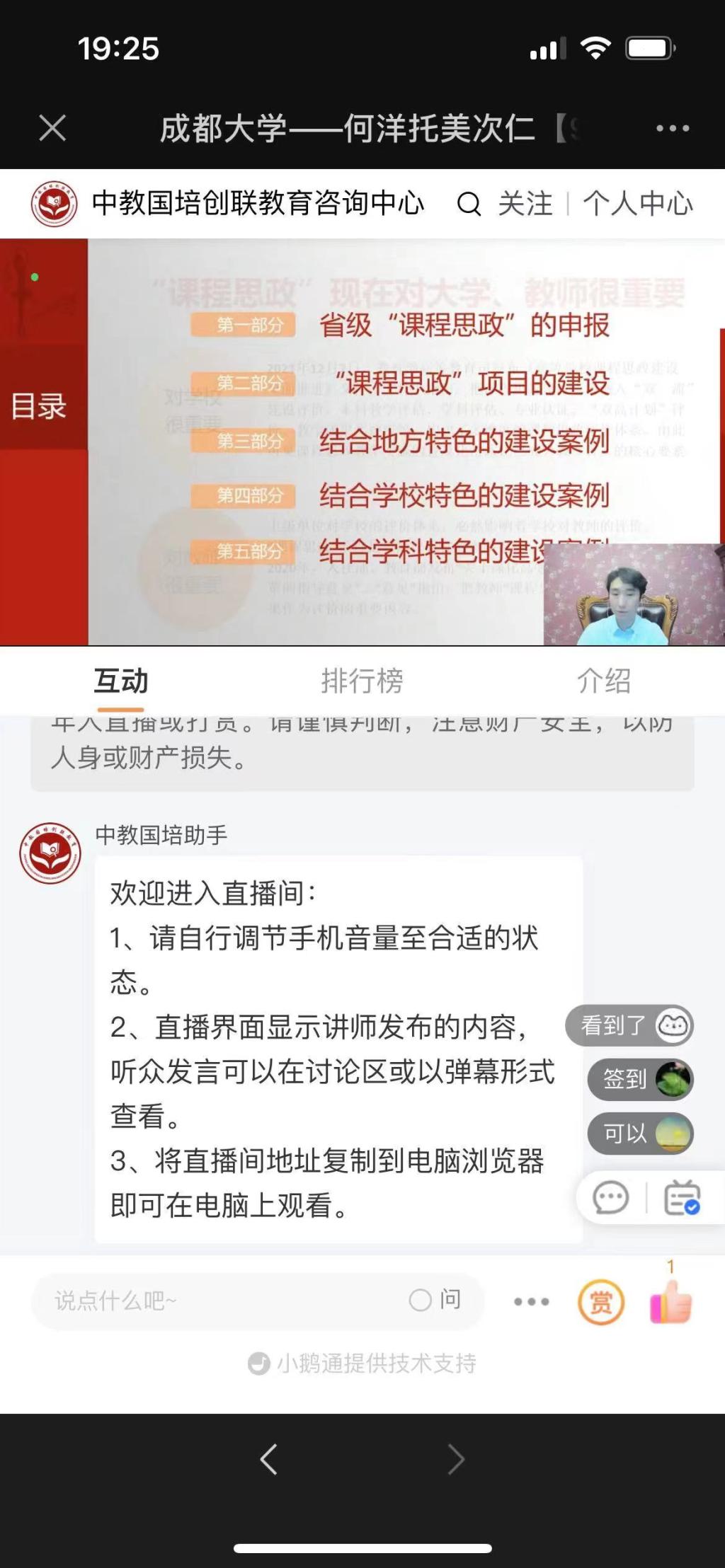Tap the 赏 reward button

(x=601, y=1302)
